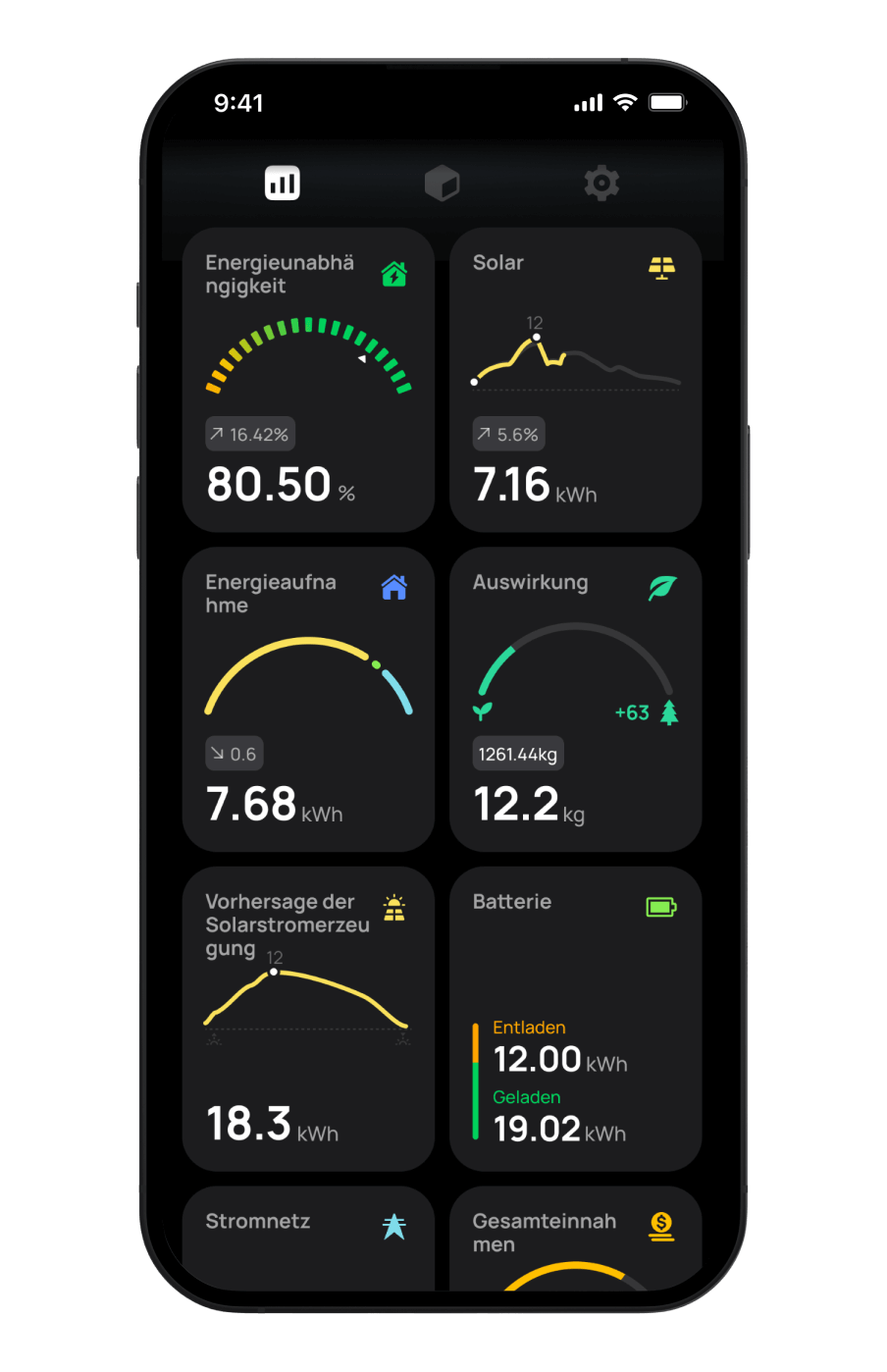
Task: Open the cube devices tab
Action: click(x=442, y=184)
